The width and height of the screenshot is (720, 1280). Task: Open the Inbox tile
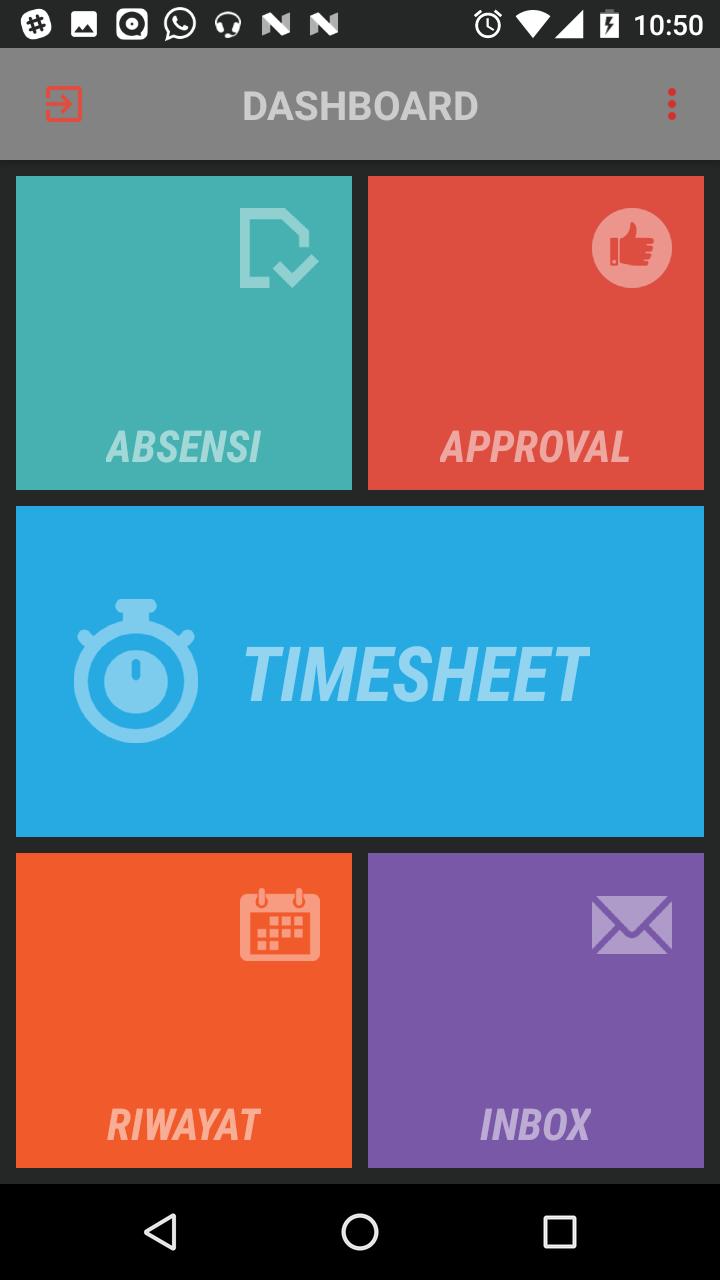[x=536, y=1010]
